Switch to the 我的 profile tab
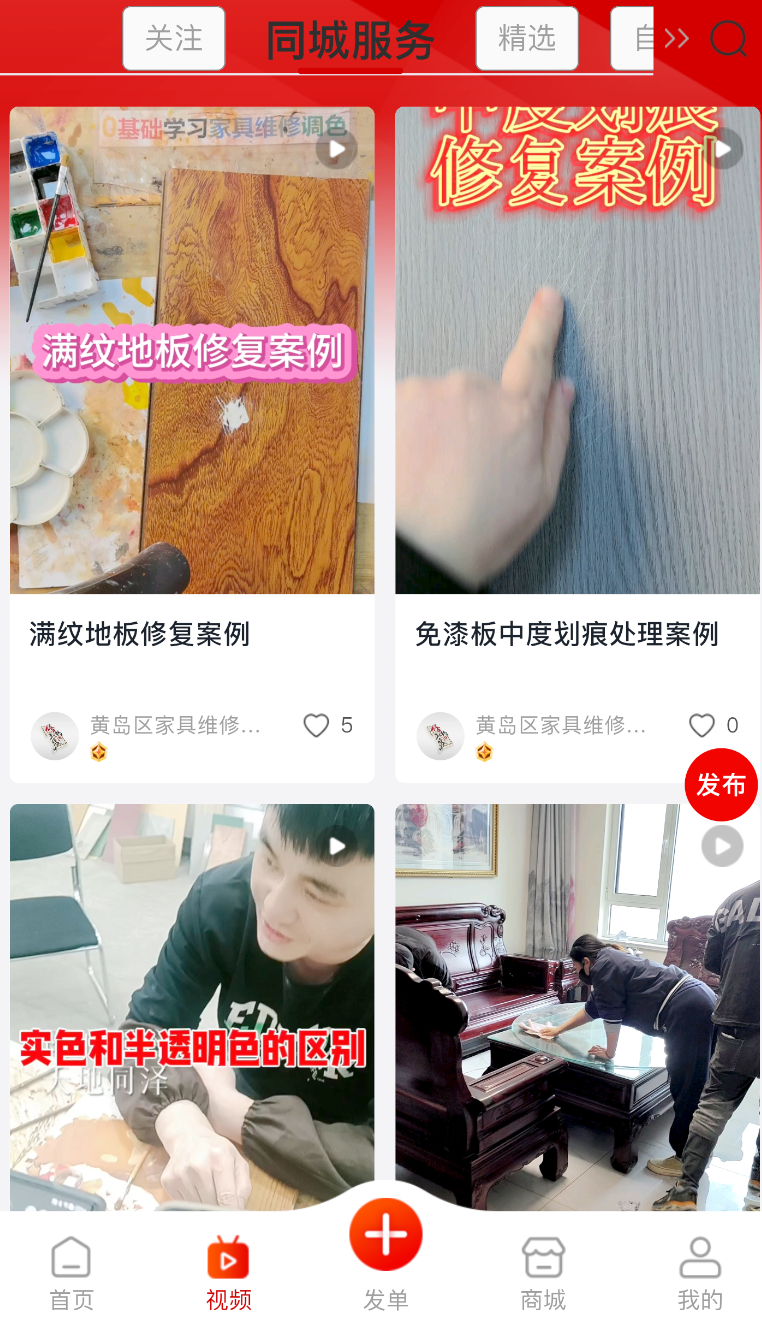 700,1273
